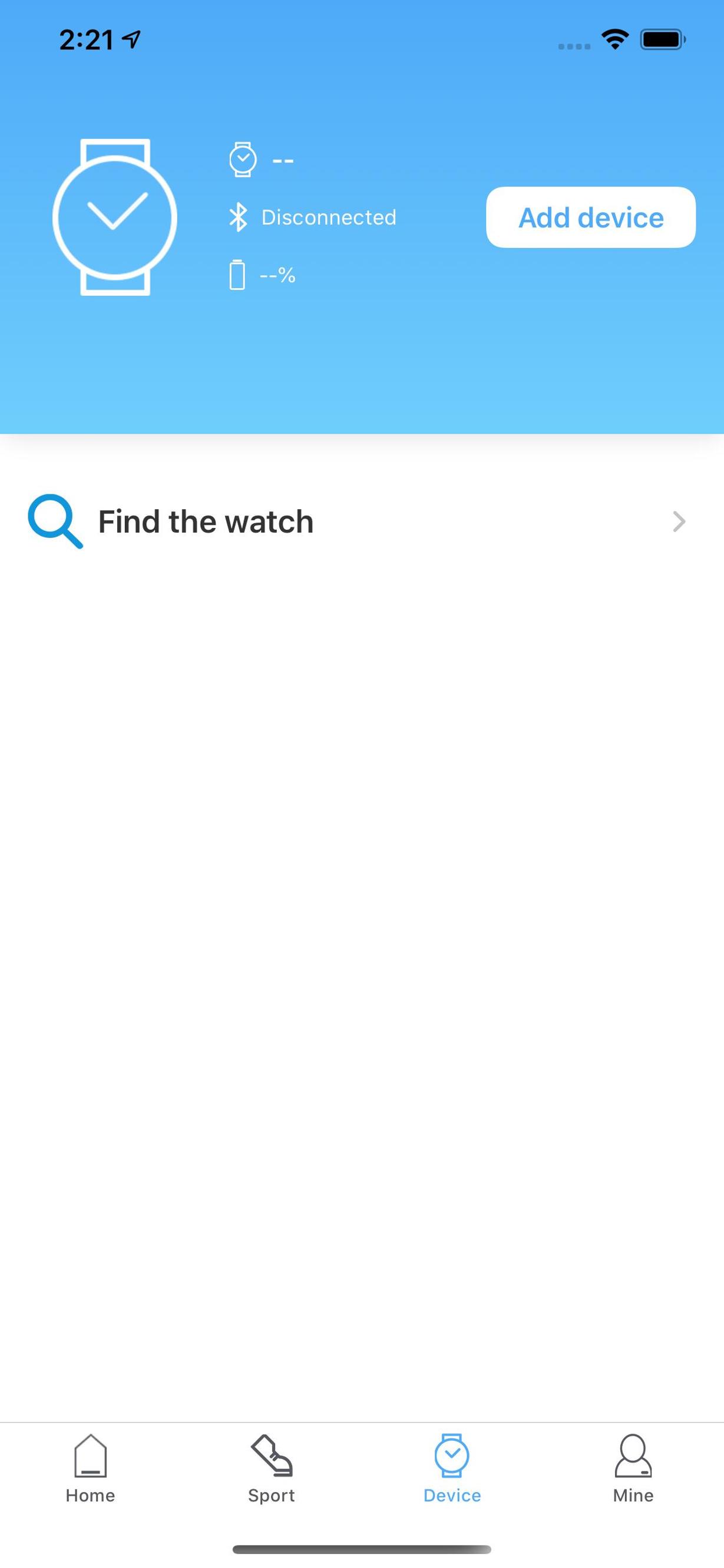Open the Find the watch chevron arrow
This screenshot has height=1568, width=724.
coord(679,521)
